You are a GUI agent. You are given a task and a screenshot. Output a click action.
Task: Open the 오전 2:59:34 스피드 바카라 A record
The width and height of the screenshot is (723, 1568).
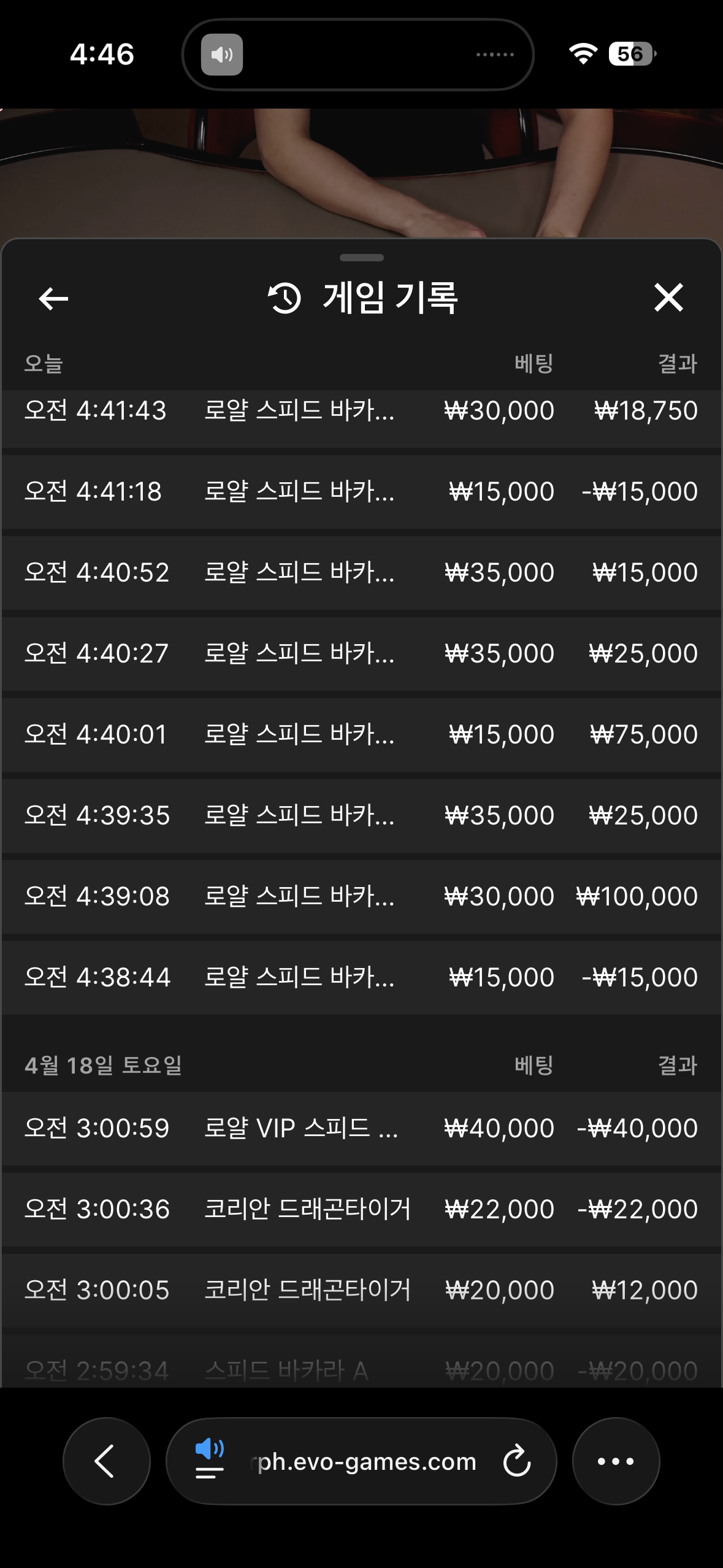(x=361, y=1370)
